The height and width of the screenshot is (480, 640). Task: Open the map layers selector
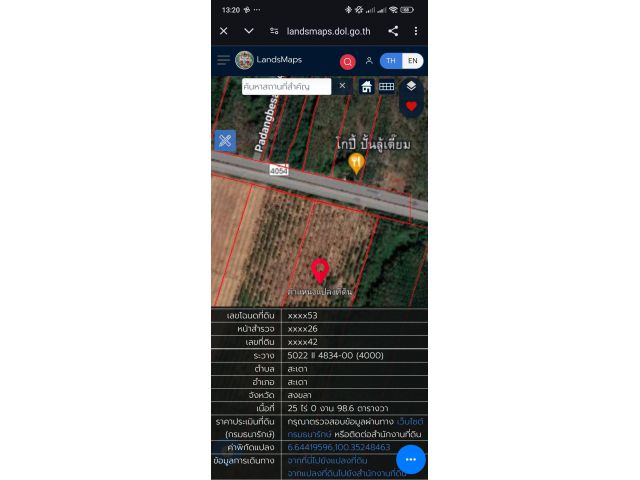coord(411,86)
